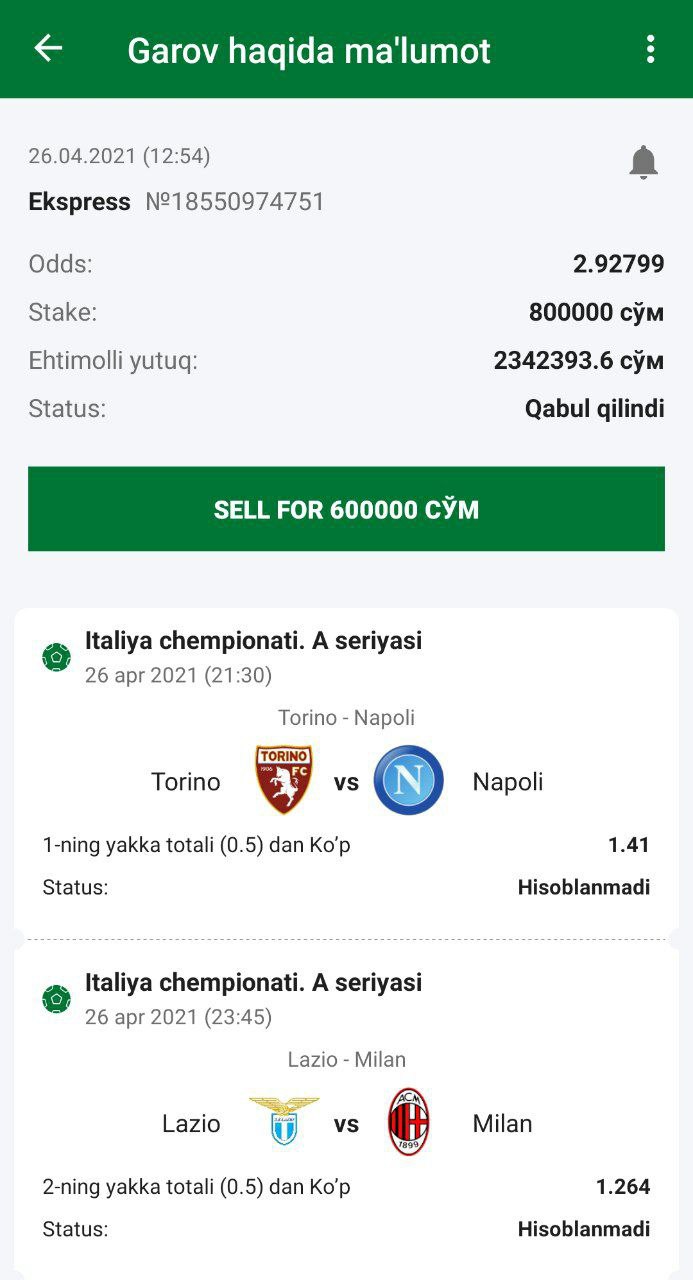Go back using the arrow

click(x=48, y=48)
